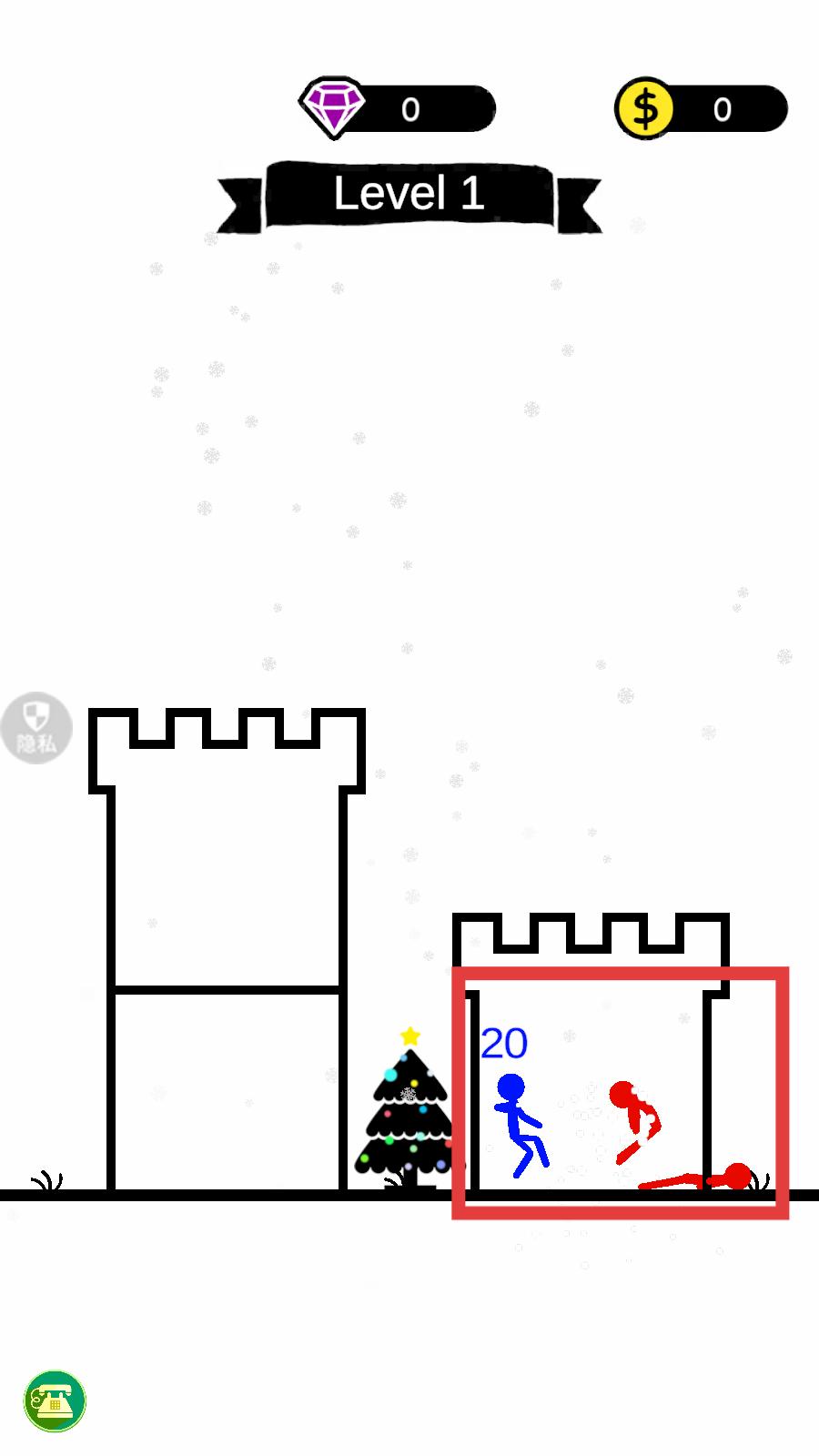Select the enemy tower room with red stickmen

[620, 1092]
